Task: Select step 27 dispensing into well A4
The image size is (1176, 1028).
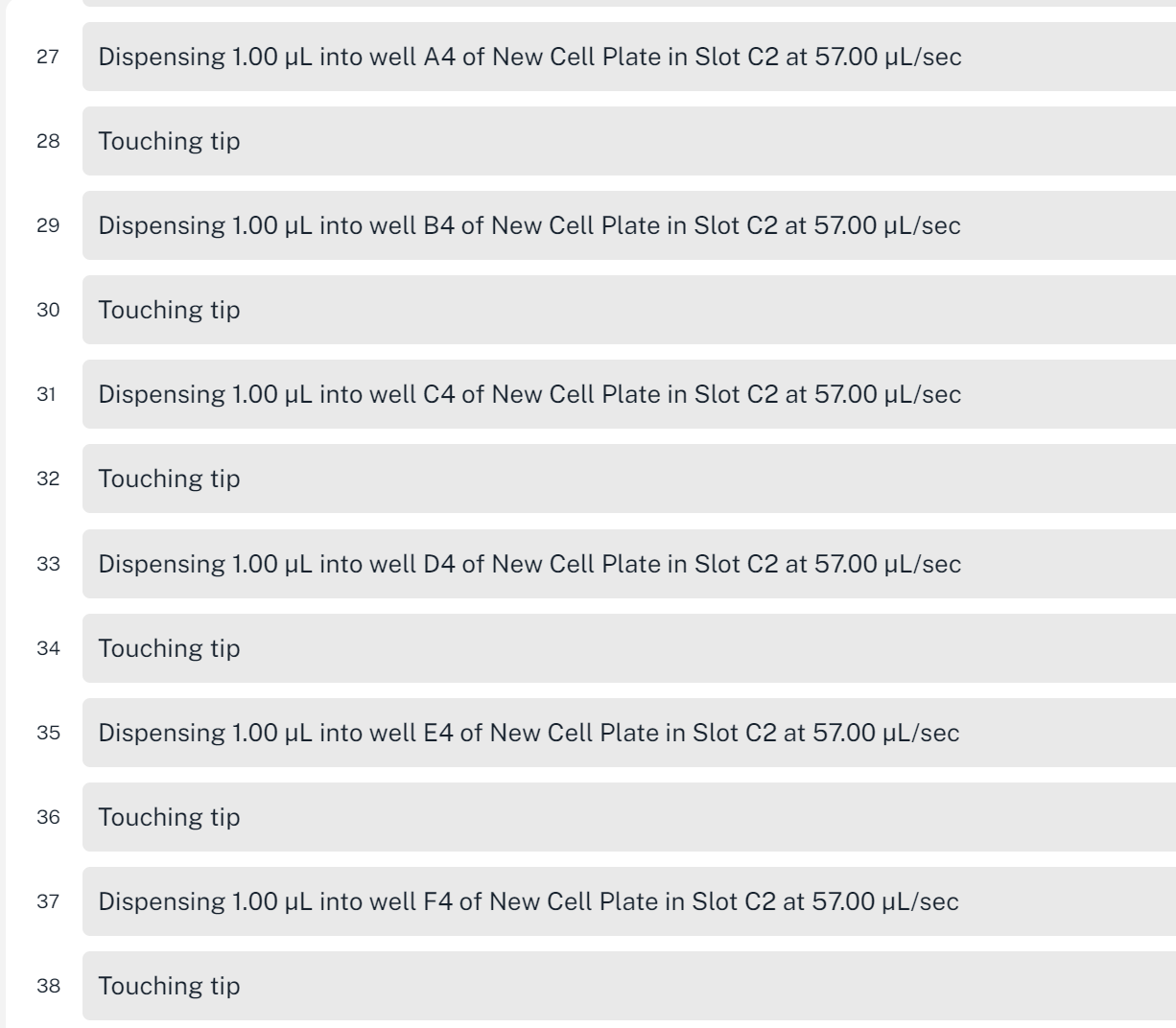Action: tap(530, 57)
